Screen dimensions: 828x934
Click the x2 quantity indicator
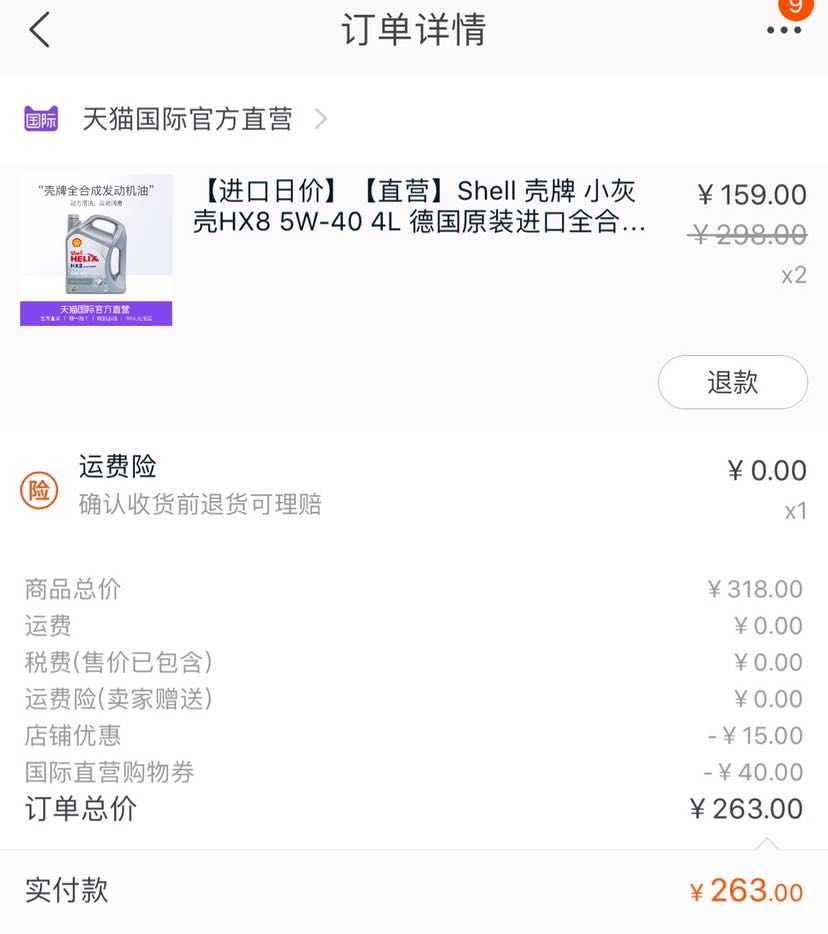(x=793, y=275)
